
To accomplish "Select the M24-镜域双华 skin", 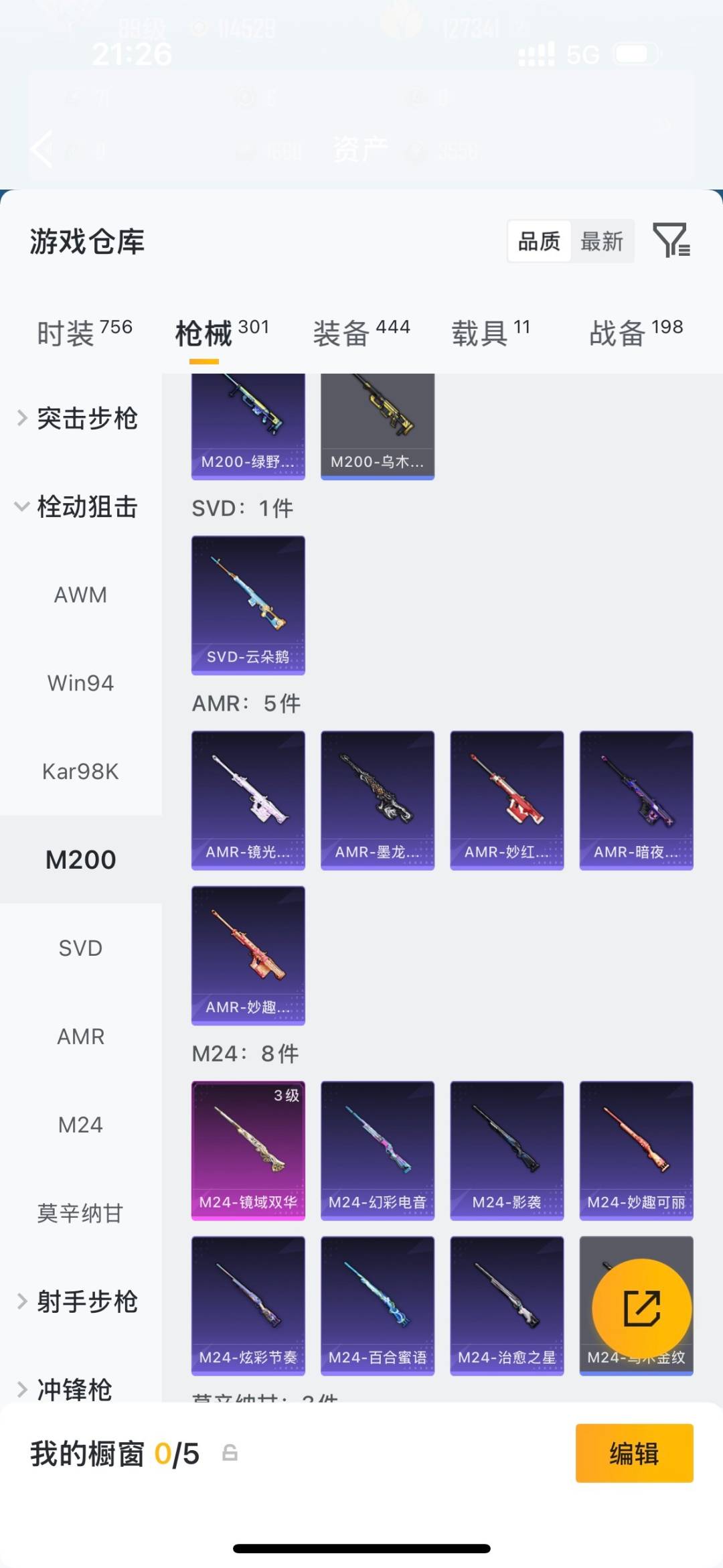I will (248, 1149).
